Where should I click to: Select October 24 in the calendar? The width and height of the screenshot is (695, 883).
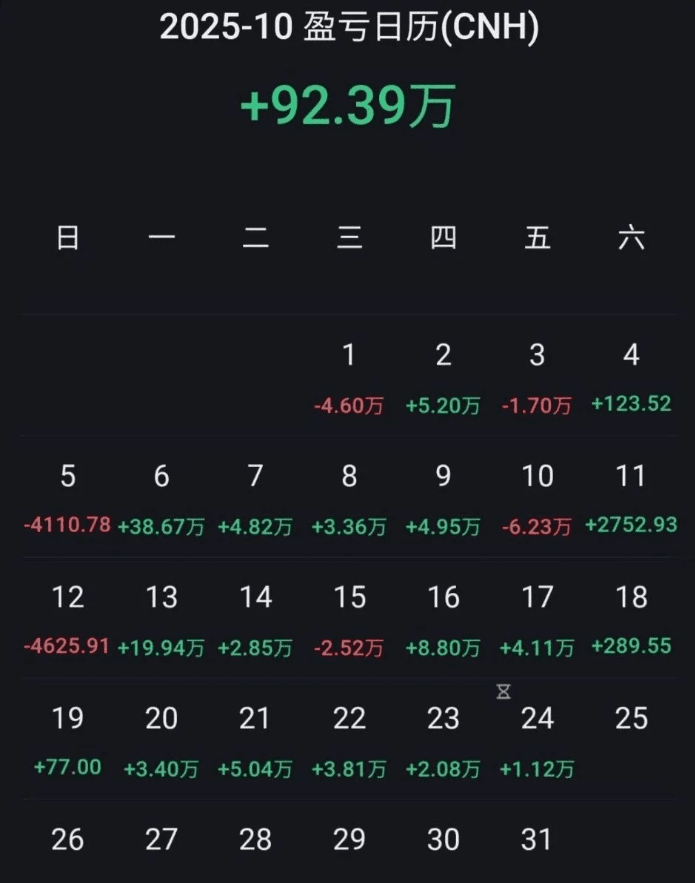(537, 741)
